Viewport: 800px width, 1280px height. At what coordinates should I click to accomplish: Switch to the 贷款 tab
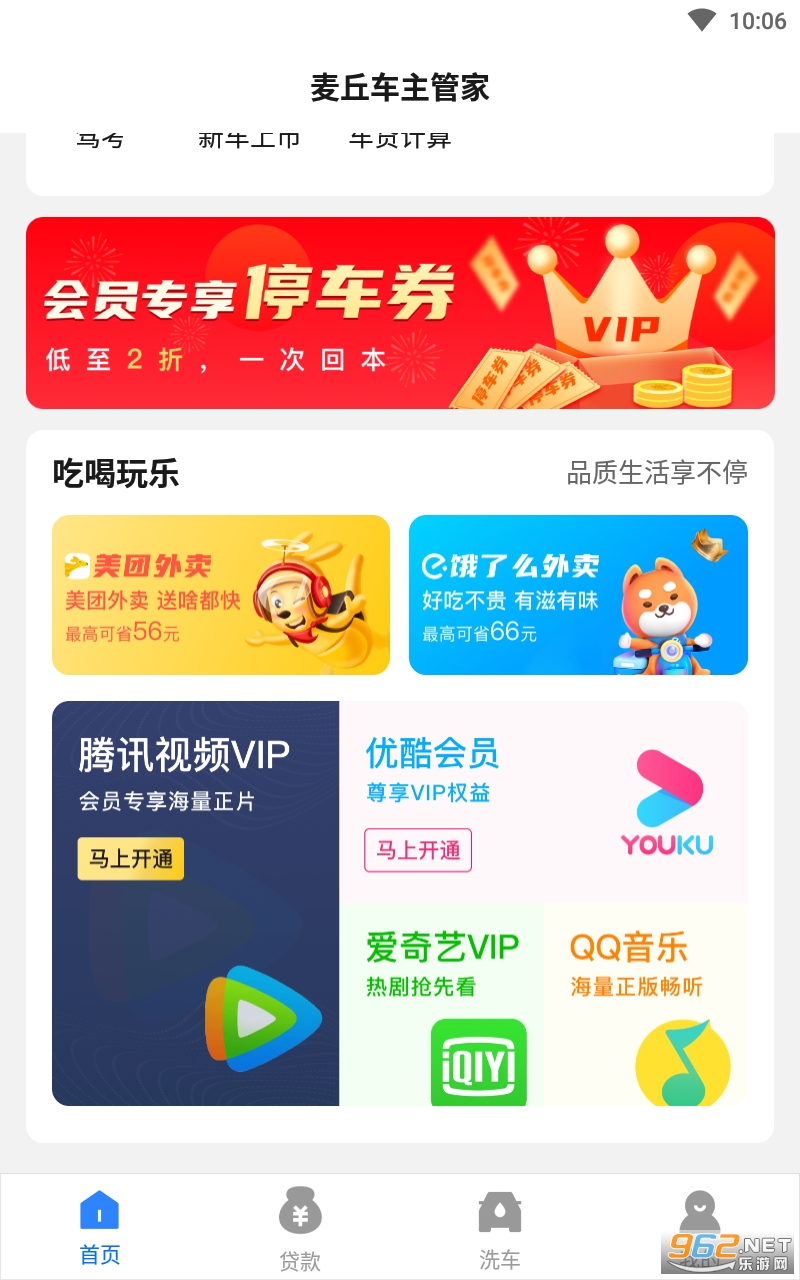(300, 1227)
